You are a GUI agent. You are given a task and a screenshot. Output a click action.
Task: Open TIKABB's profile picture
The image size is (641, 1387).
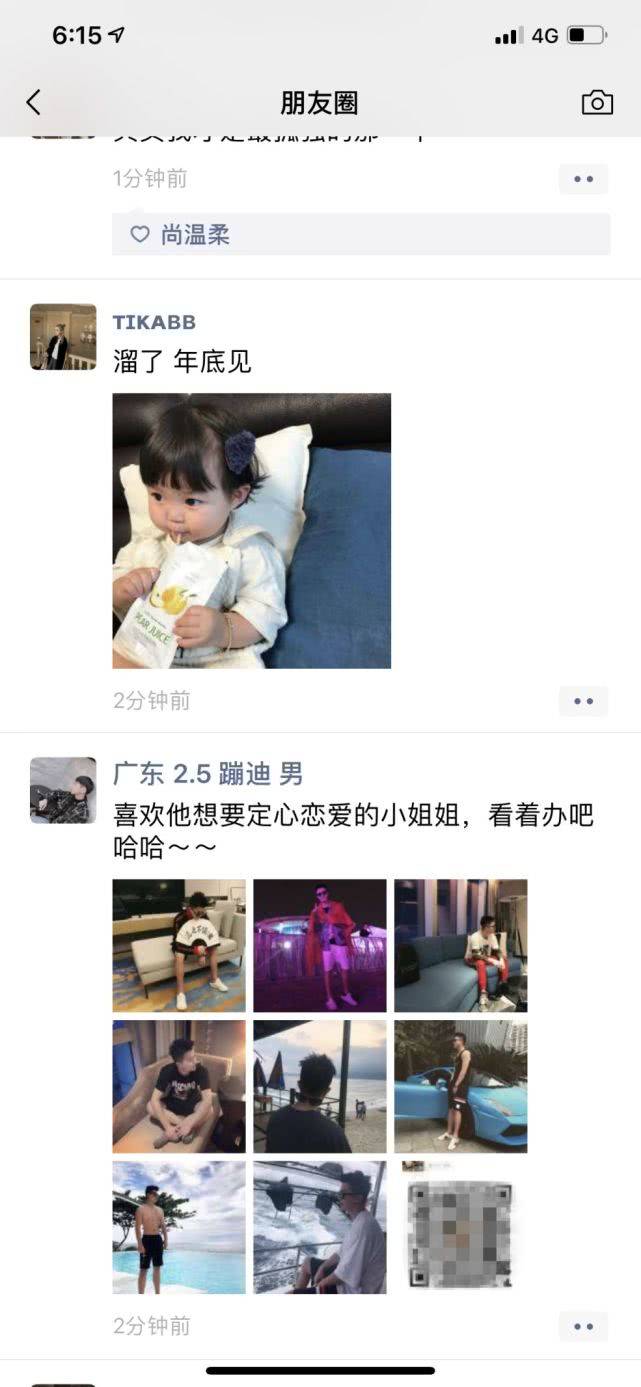click(63, 337)
